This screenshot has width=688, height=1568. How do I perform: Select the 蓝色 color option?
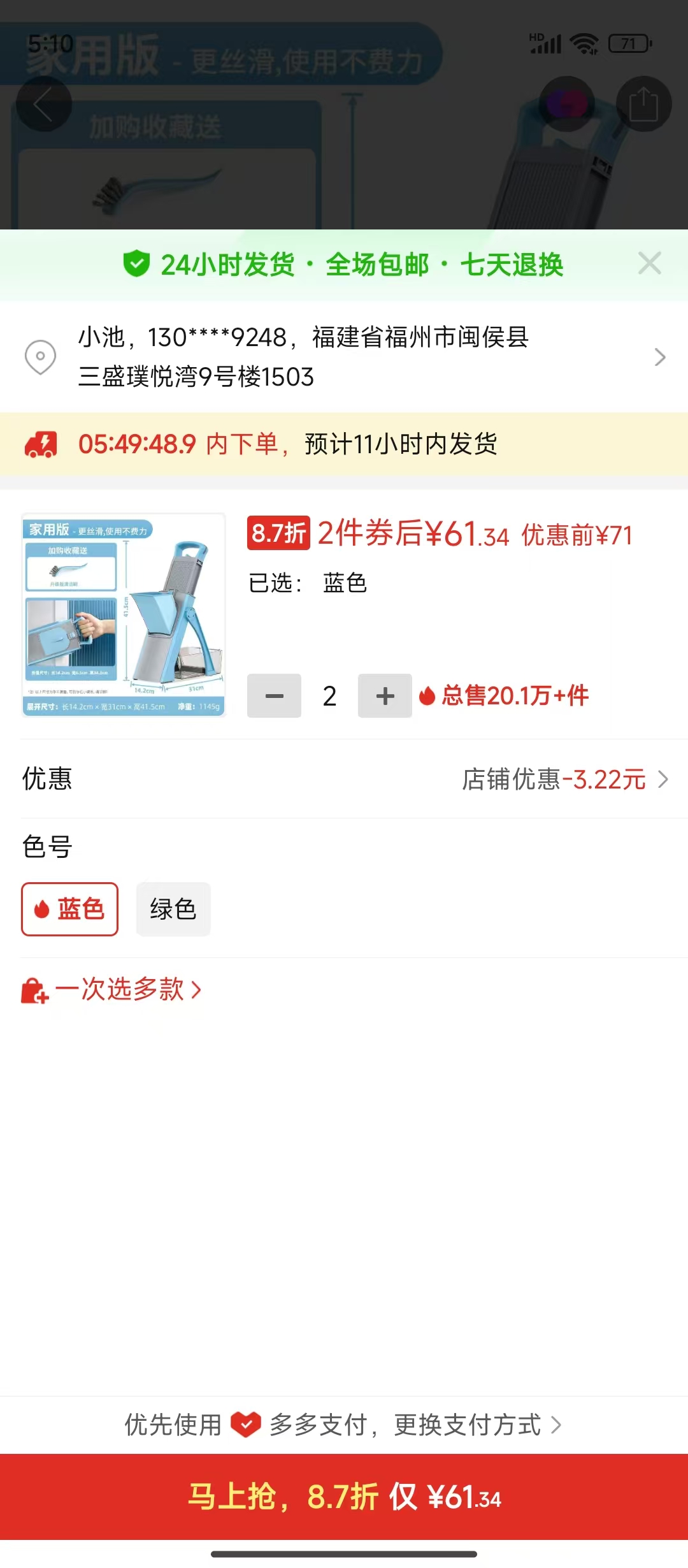coord(70,910)
